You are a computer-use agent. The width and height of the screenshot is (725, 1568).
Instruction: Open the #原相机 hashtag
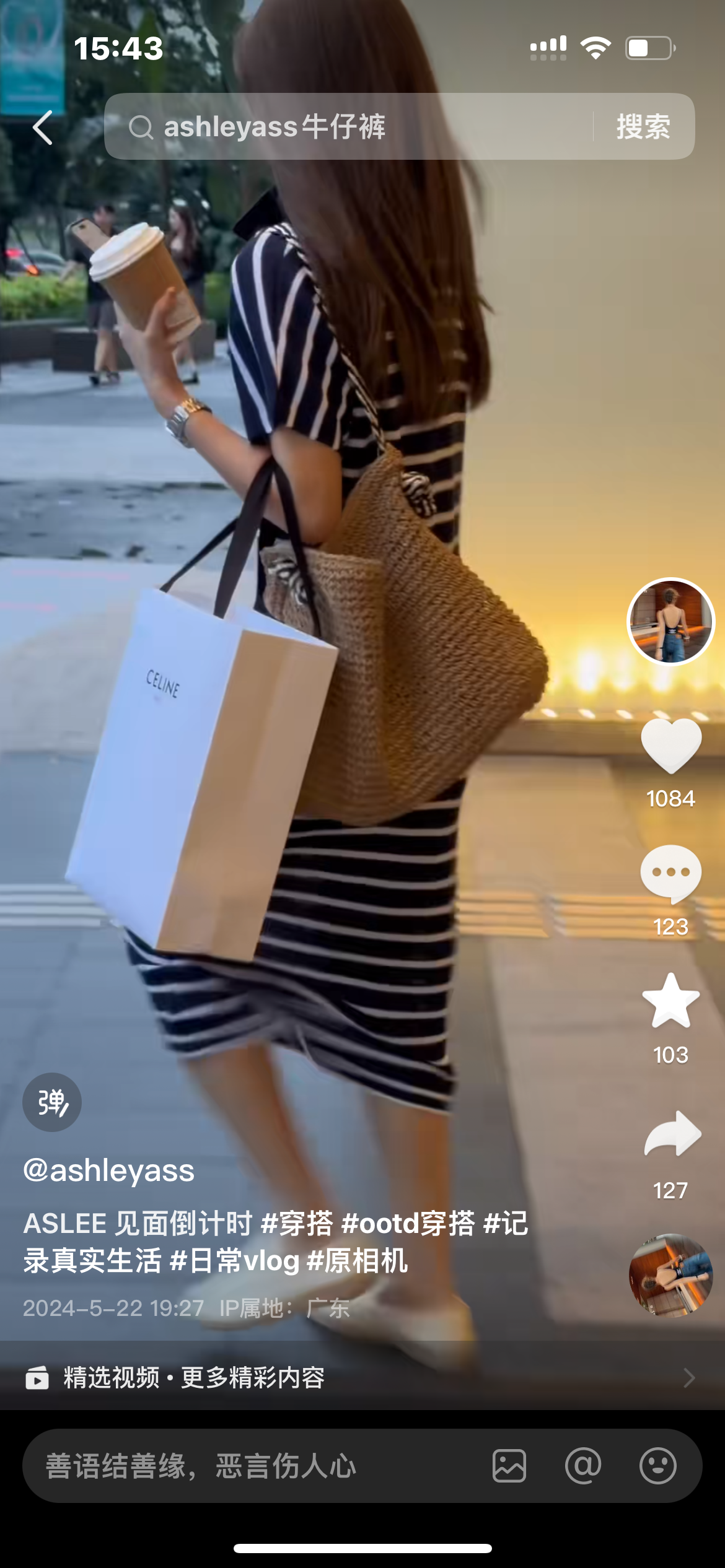click(358, 1261)
